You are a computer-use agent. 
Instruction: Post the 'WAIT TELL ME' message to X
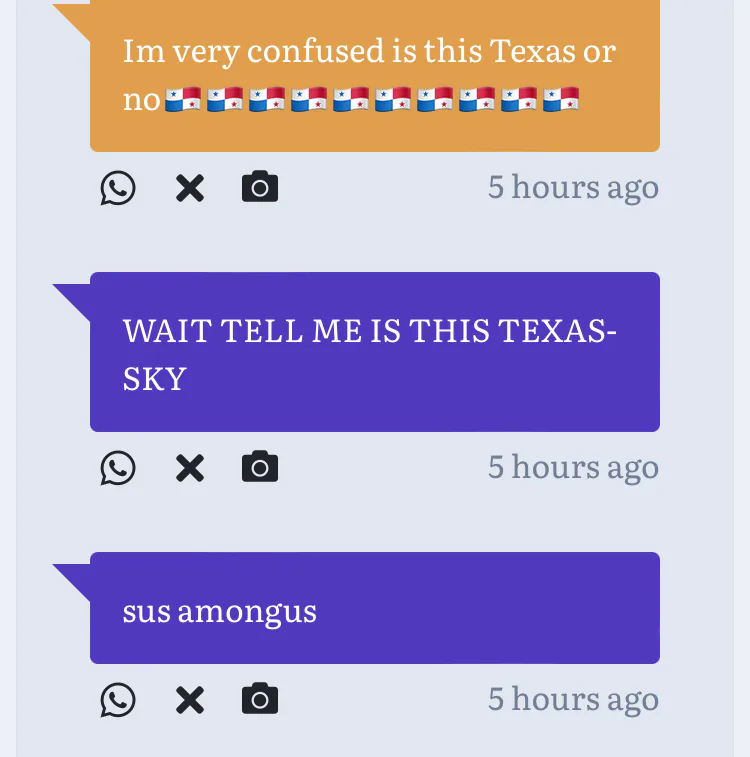tap(190, 468)
